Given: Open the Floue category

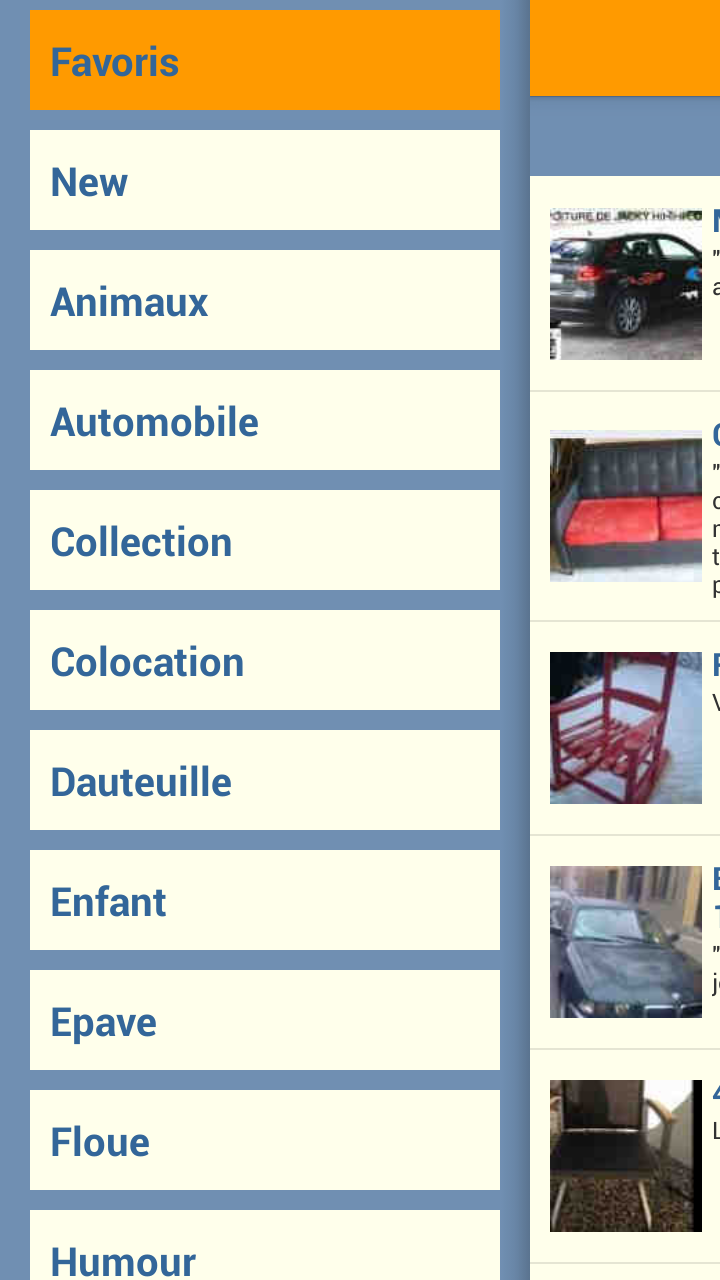Looking at the screenshot, I should click(x=265, y=1140).
